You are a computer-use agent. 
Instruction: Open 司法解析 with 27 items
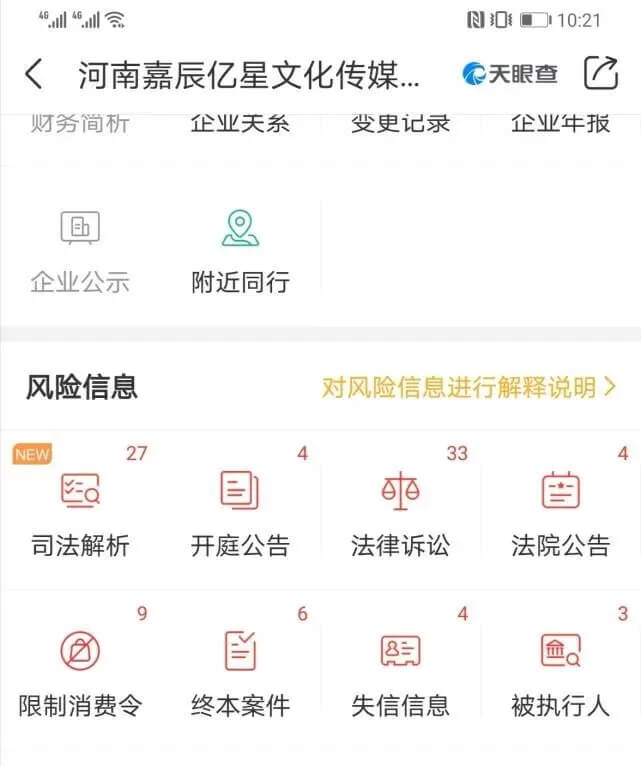[80, 511]
